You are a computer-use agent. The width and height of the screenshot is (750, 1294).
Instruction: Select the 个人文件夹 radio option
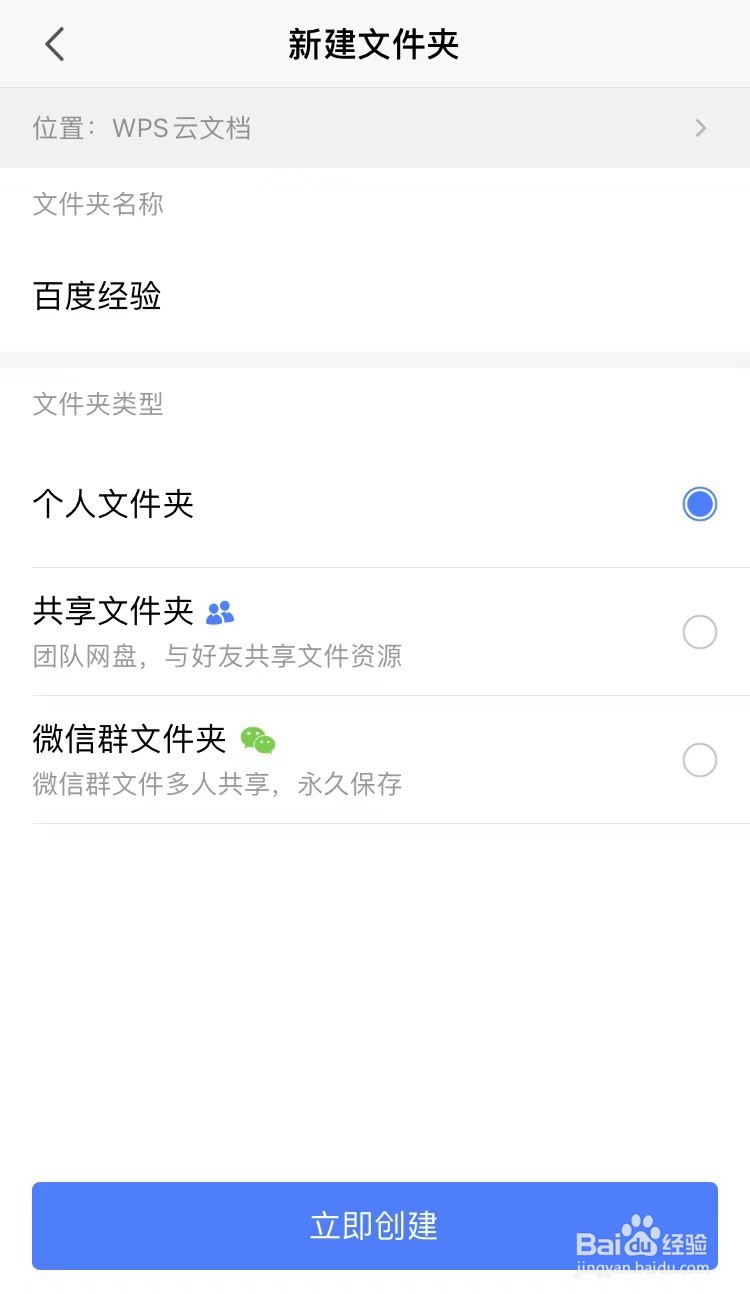tap(699, 504)
